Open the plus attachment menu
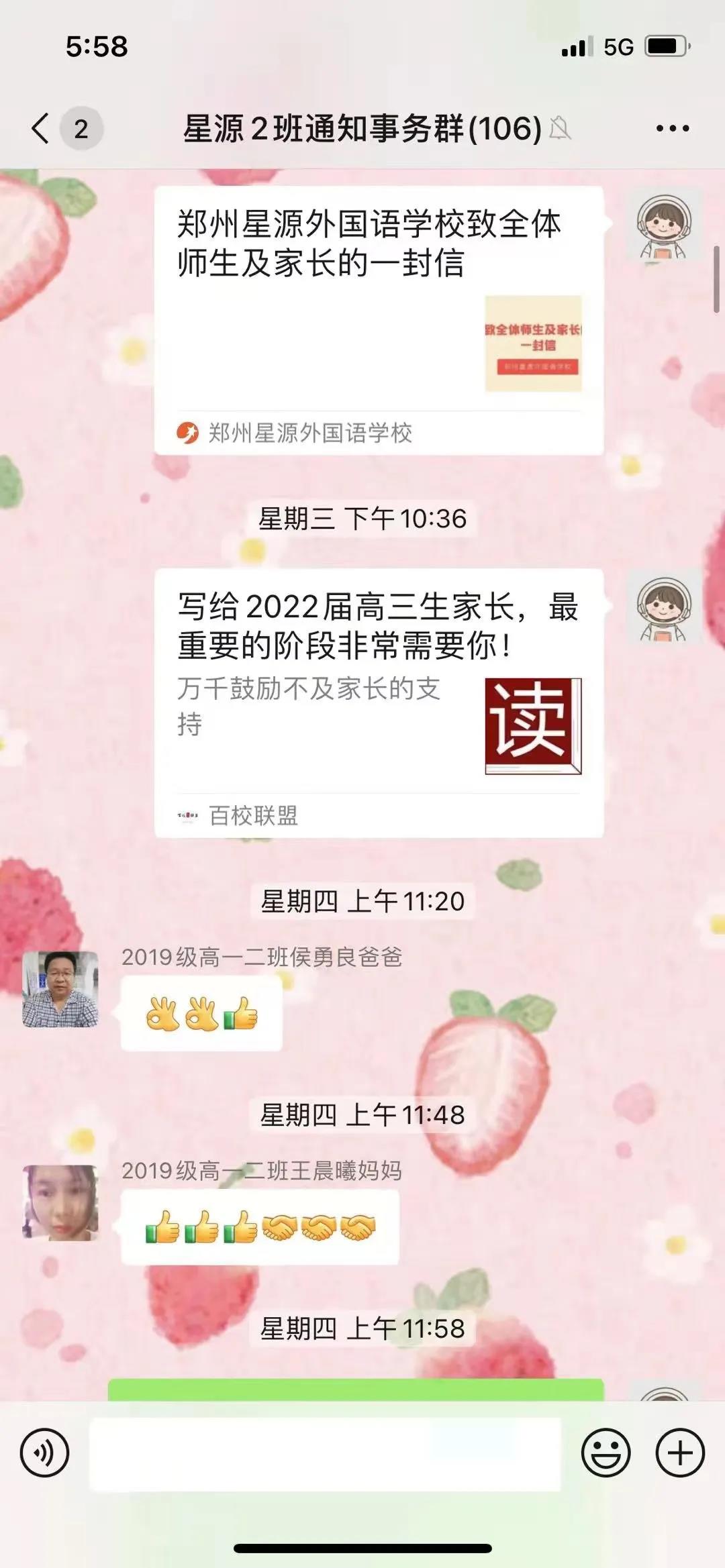 coord(679,1453)
